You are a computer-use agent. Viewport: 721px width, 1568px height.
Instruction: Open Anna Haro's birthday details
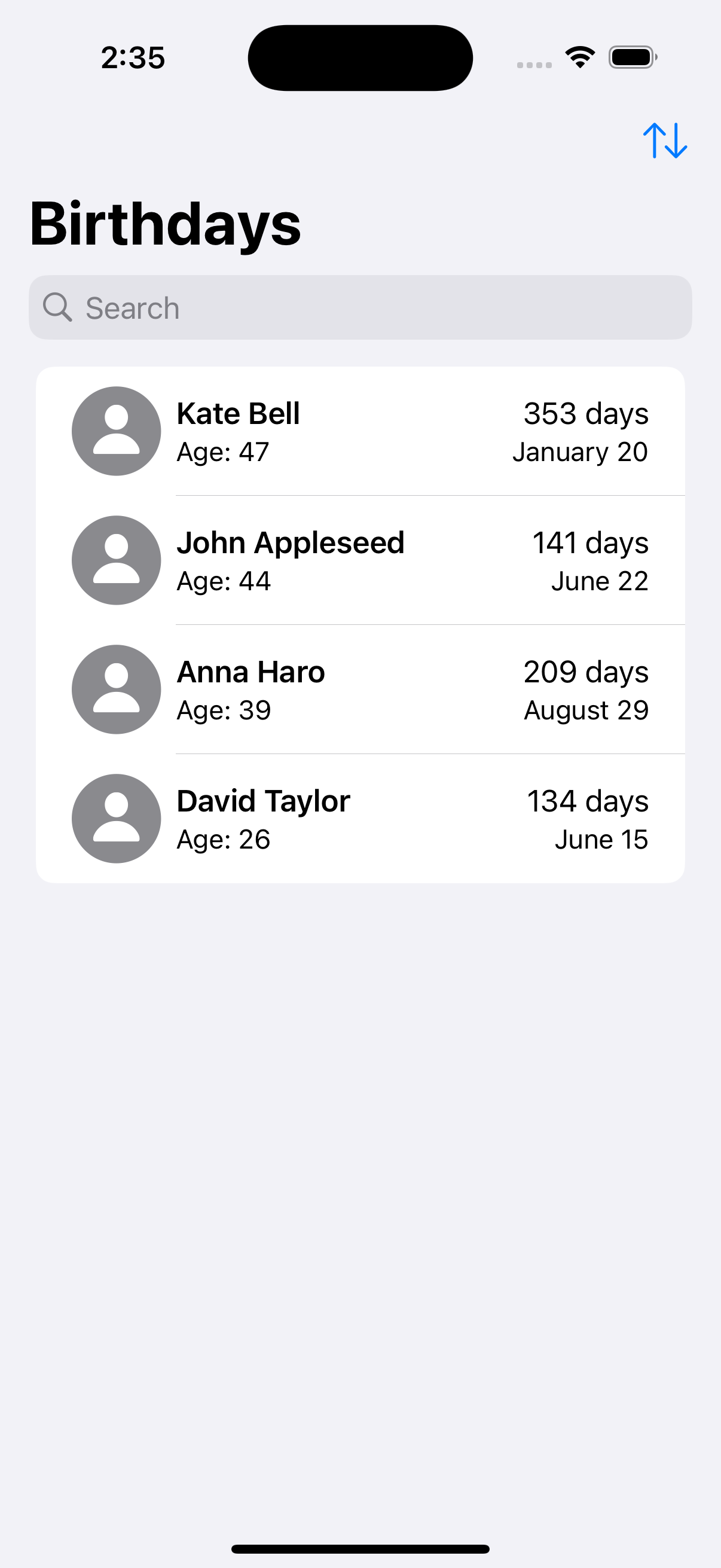point(360,690)
